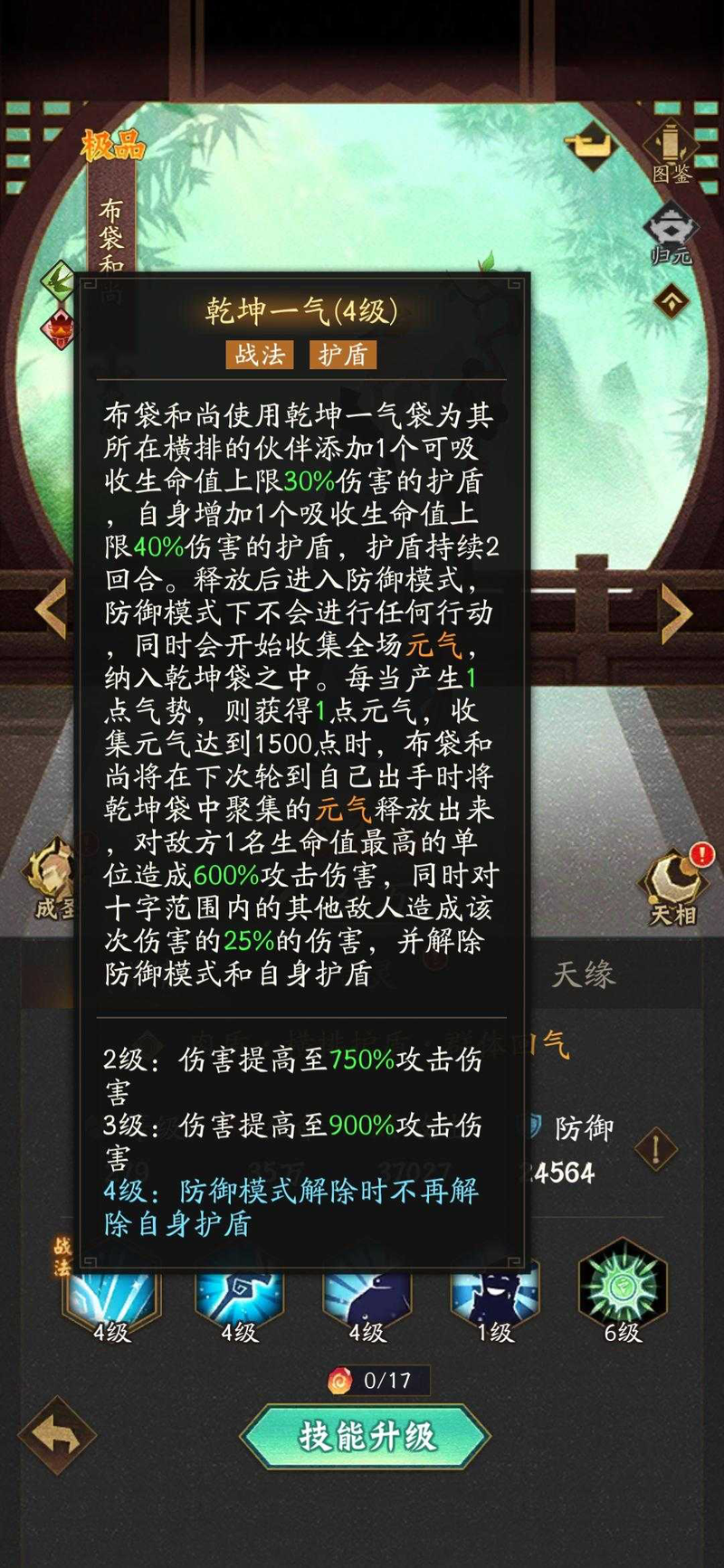Tap the exclamation info icon beside 防御

655,1149
